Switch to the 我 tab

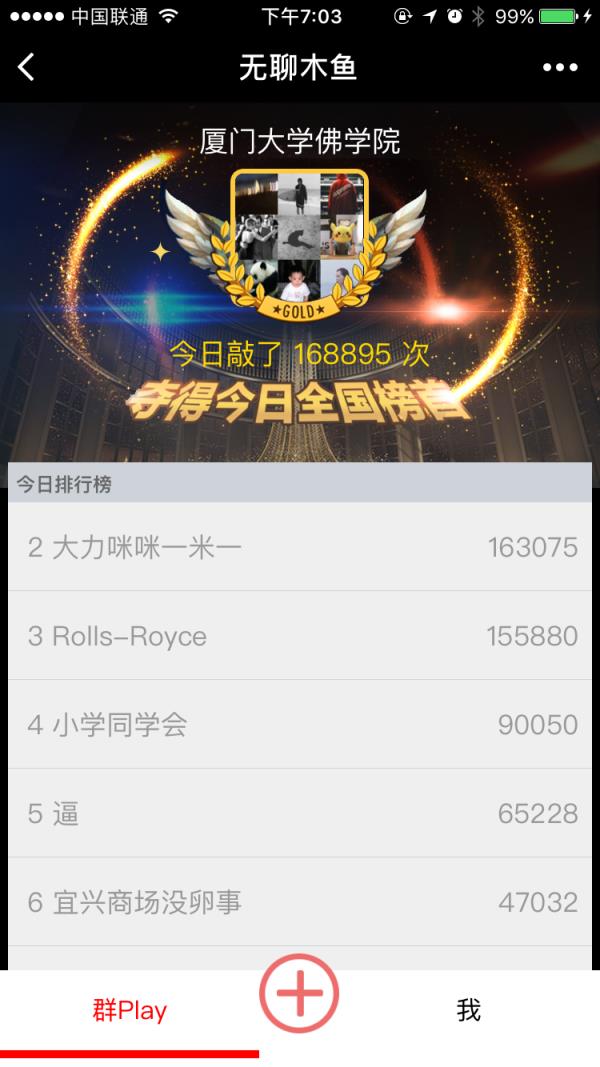click(x=469, y=1011)
